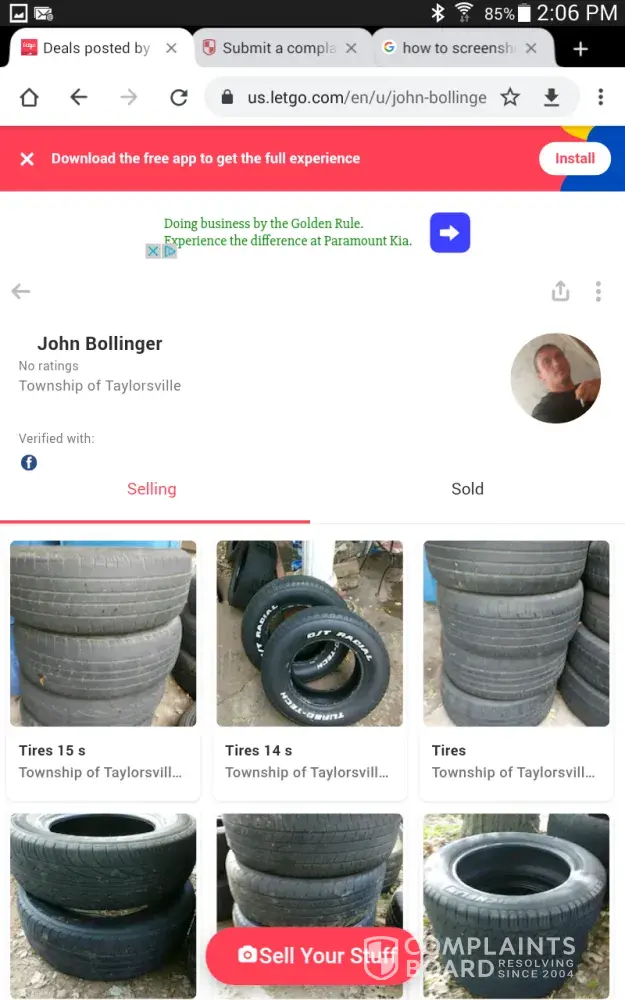Bookmark this page with the star

pos(510,97)
